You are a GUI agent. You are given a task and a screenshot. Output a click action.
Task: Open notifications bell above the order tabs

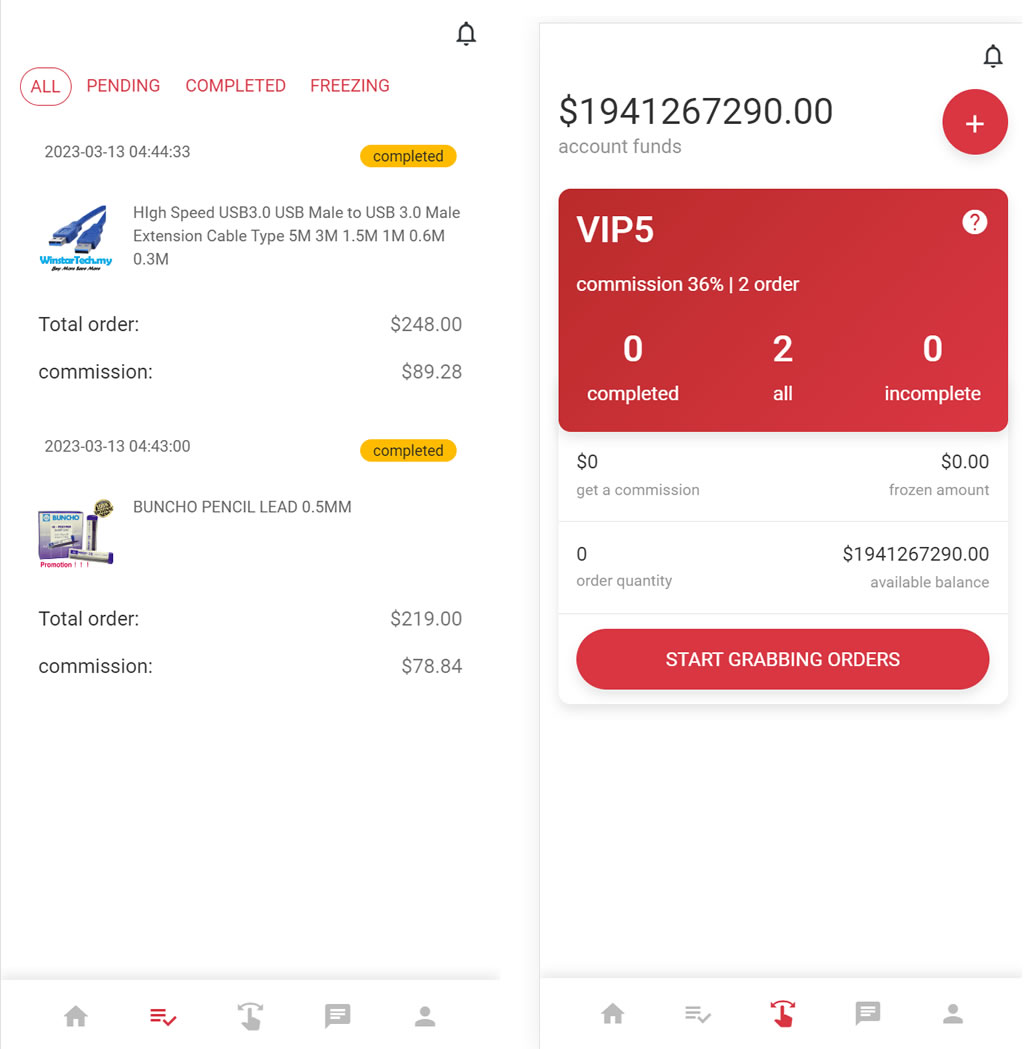pyautogui.click(x=466, y=35)
